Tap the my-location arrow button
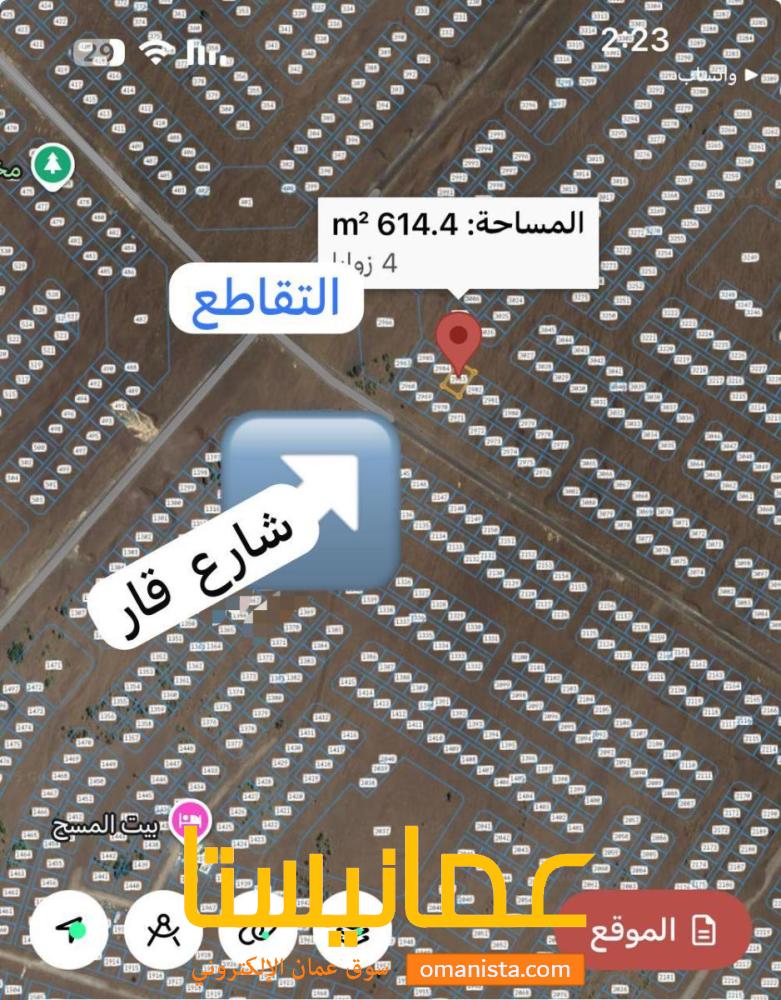 click(x=68, y=930)
